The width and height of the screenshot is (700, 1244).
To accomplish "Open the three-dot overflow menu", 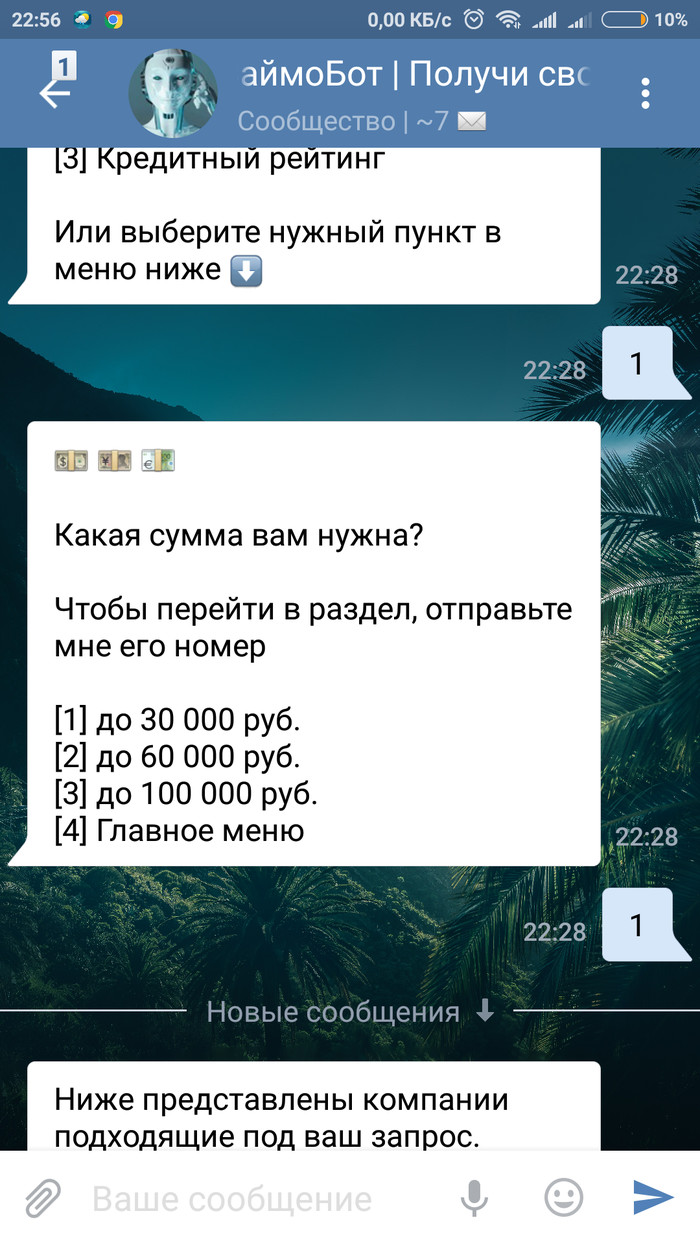I will 646,93.
